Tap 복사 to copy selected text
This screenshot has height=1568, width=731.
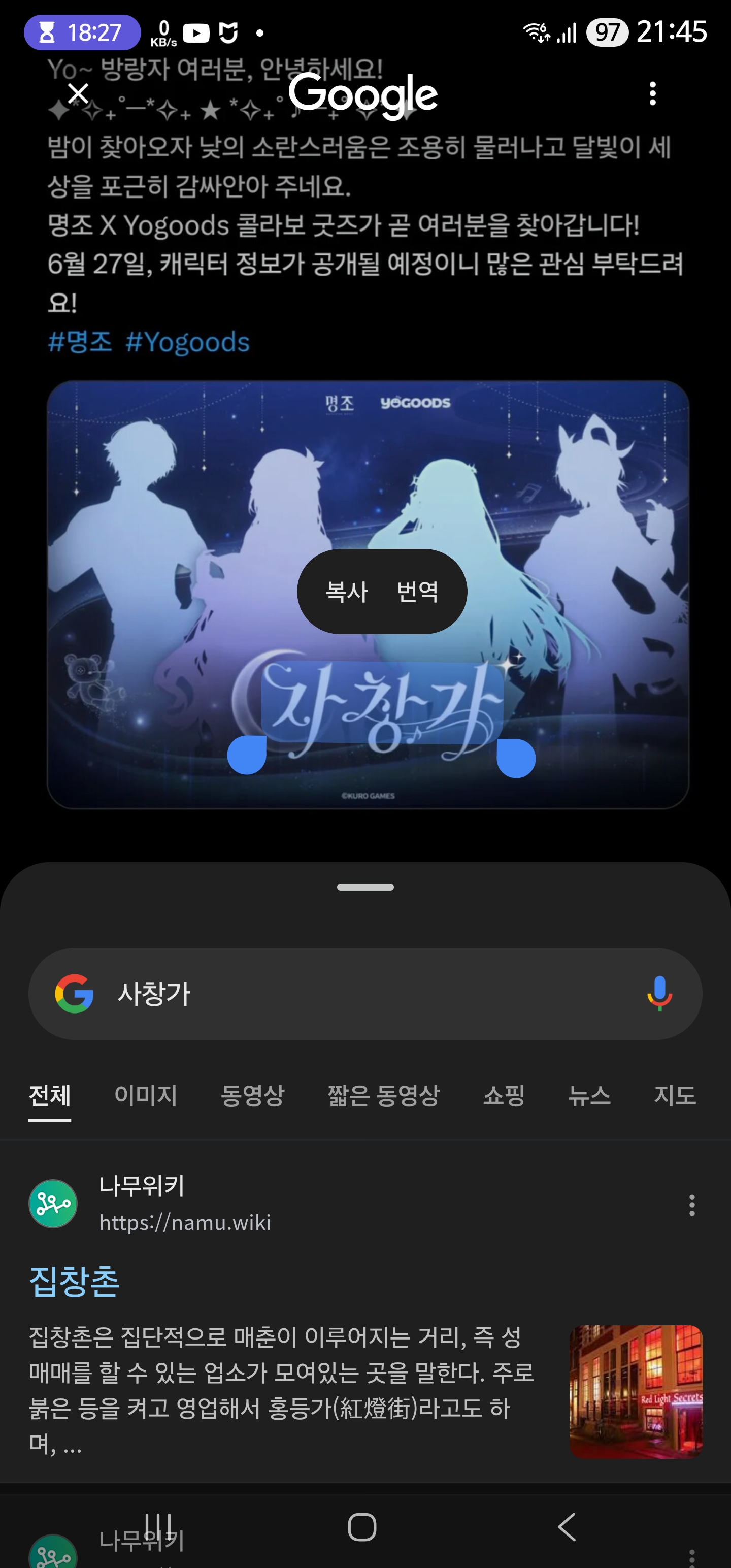(x=347, y=592)
